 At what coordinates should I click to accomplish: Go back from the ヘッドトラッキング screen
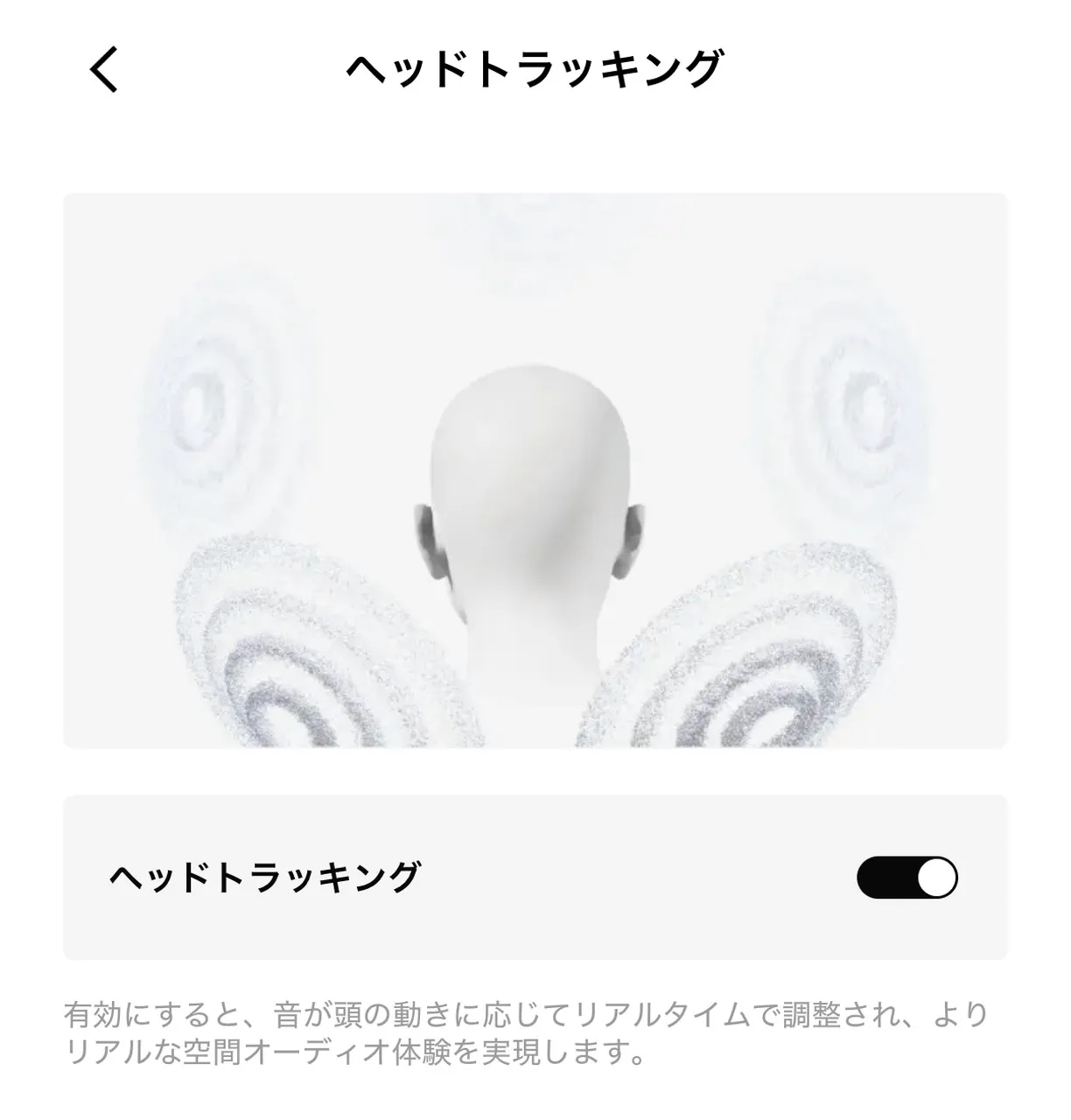point(104,69)
